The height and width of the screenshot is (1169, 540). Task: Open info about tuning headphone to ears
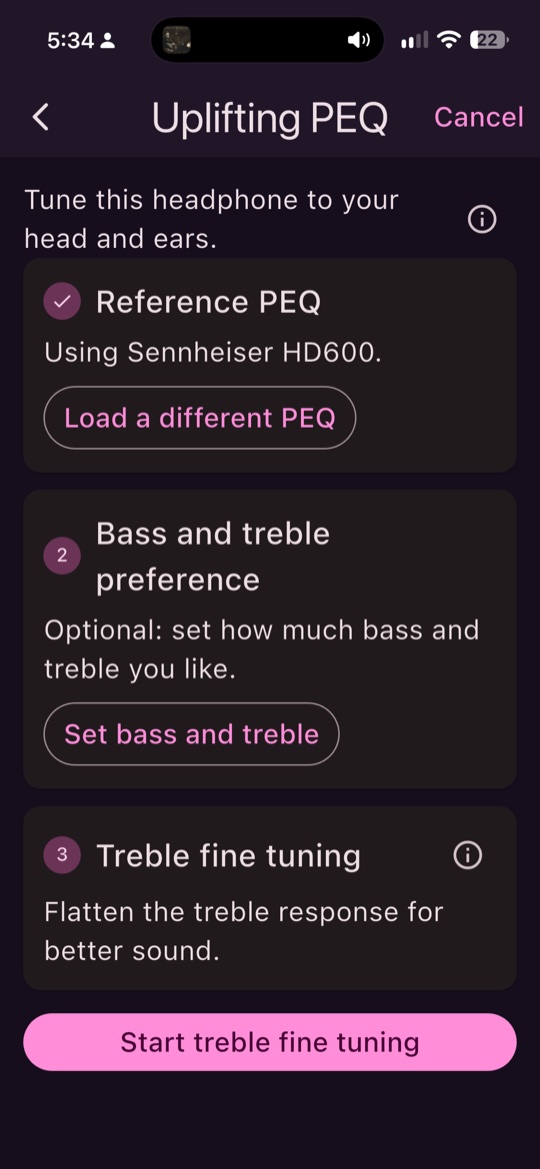coord(482,219)
